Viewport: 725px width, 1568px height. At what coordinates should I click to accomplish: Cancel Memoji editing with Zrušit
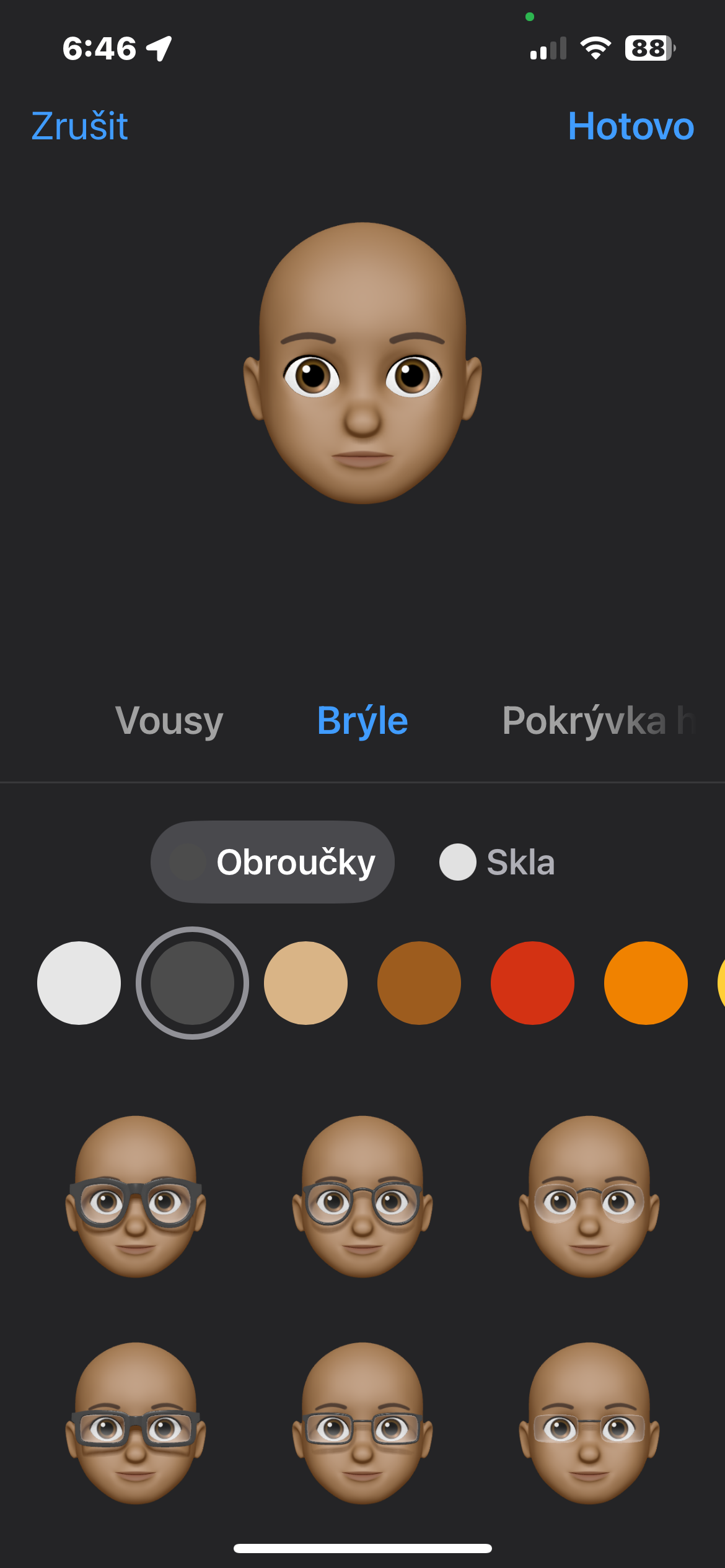coord(79,126)
